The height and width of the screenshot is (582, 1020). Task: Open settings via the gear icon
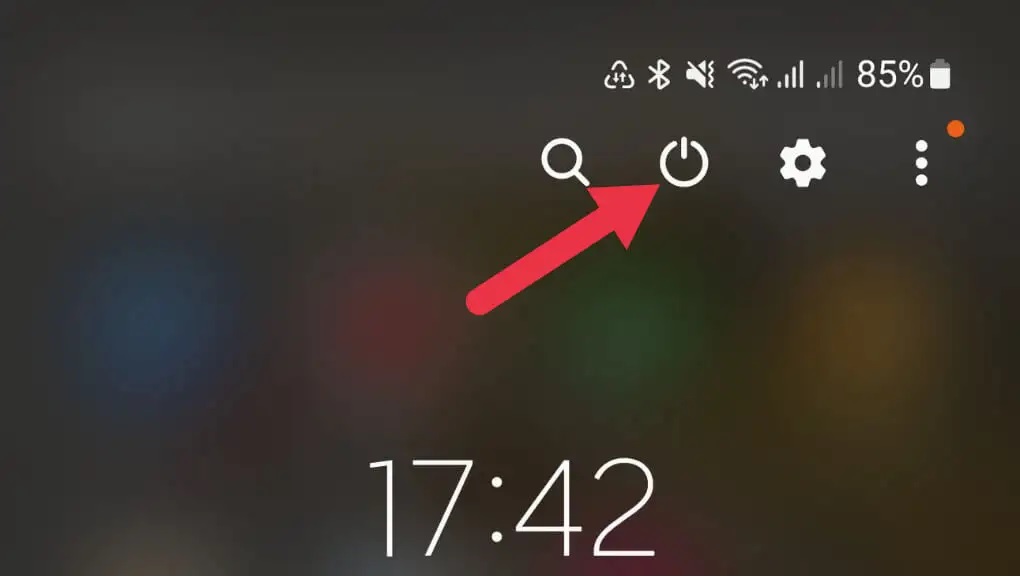(802, 162)
